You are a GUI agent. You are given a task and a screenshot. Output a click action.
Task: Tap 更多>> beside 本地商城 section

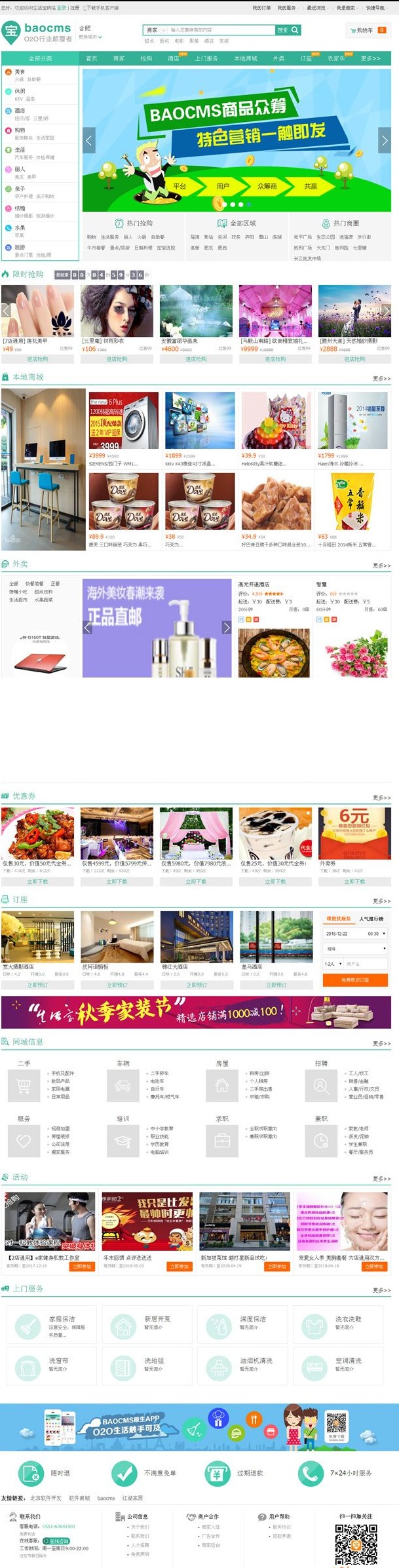(x=381, y=379)
